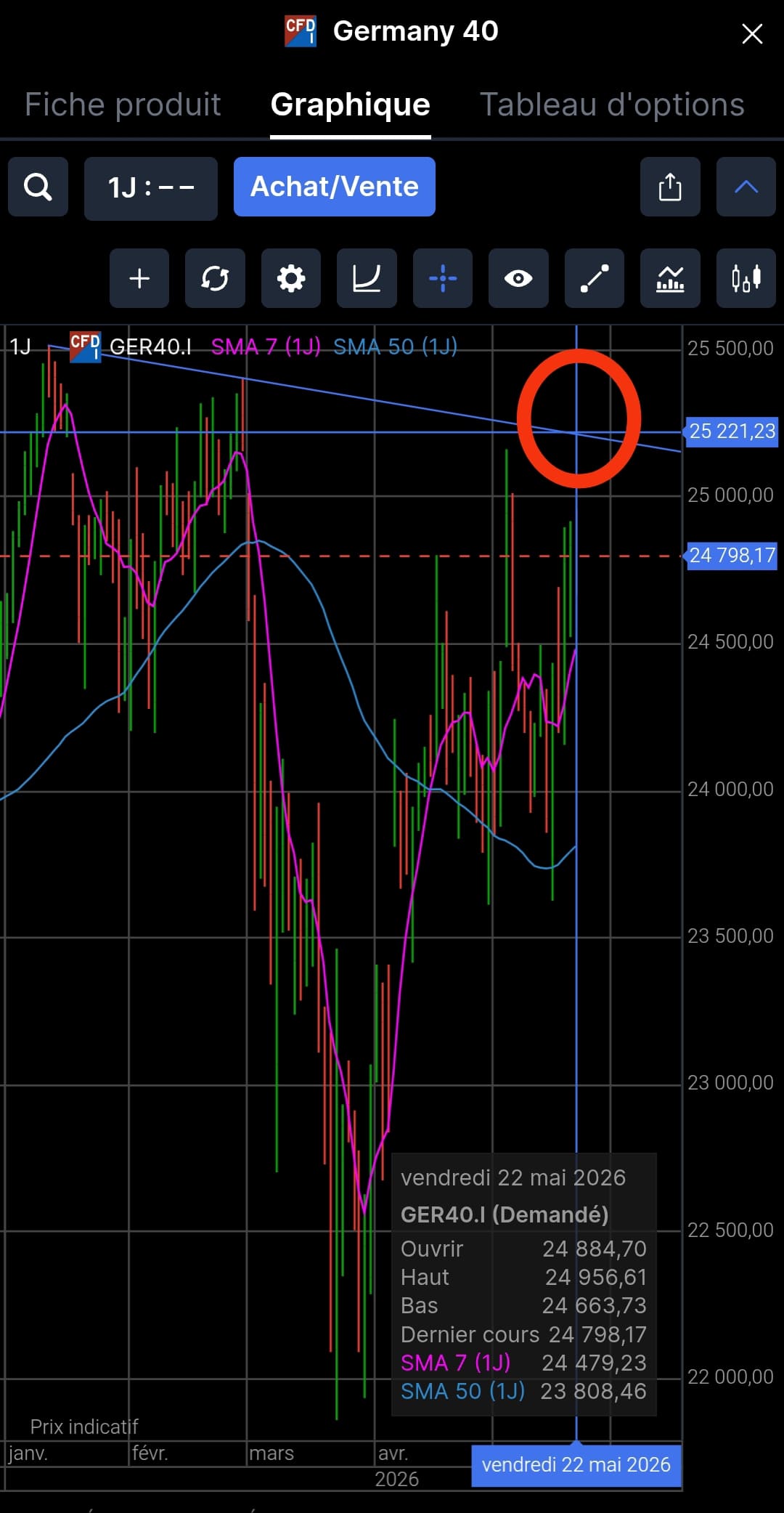The width and height of the screenshot is (784, 1513).
Task: Change the 1J timeframe selector
Action: tap(151, 188)
